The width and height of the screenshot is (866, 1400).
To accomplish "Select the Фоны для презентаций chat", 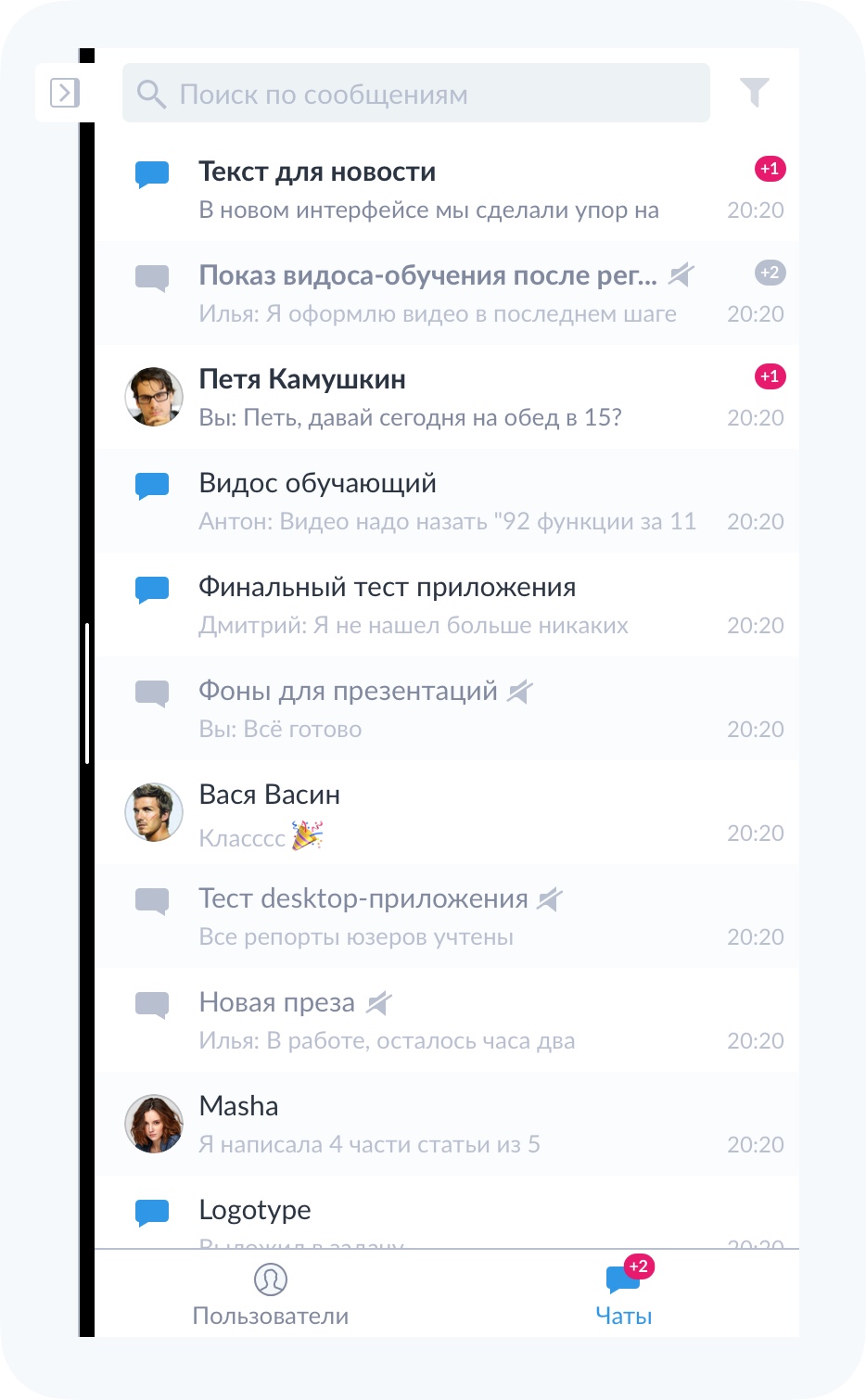I will tap(446, 709).
